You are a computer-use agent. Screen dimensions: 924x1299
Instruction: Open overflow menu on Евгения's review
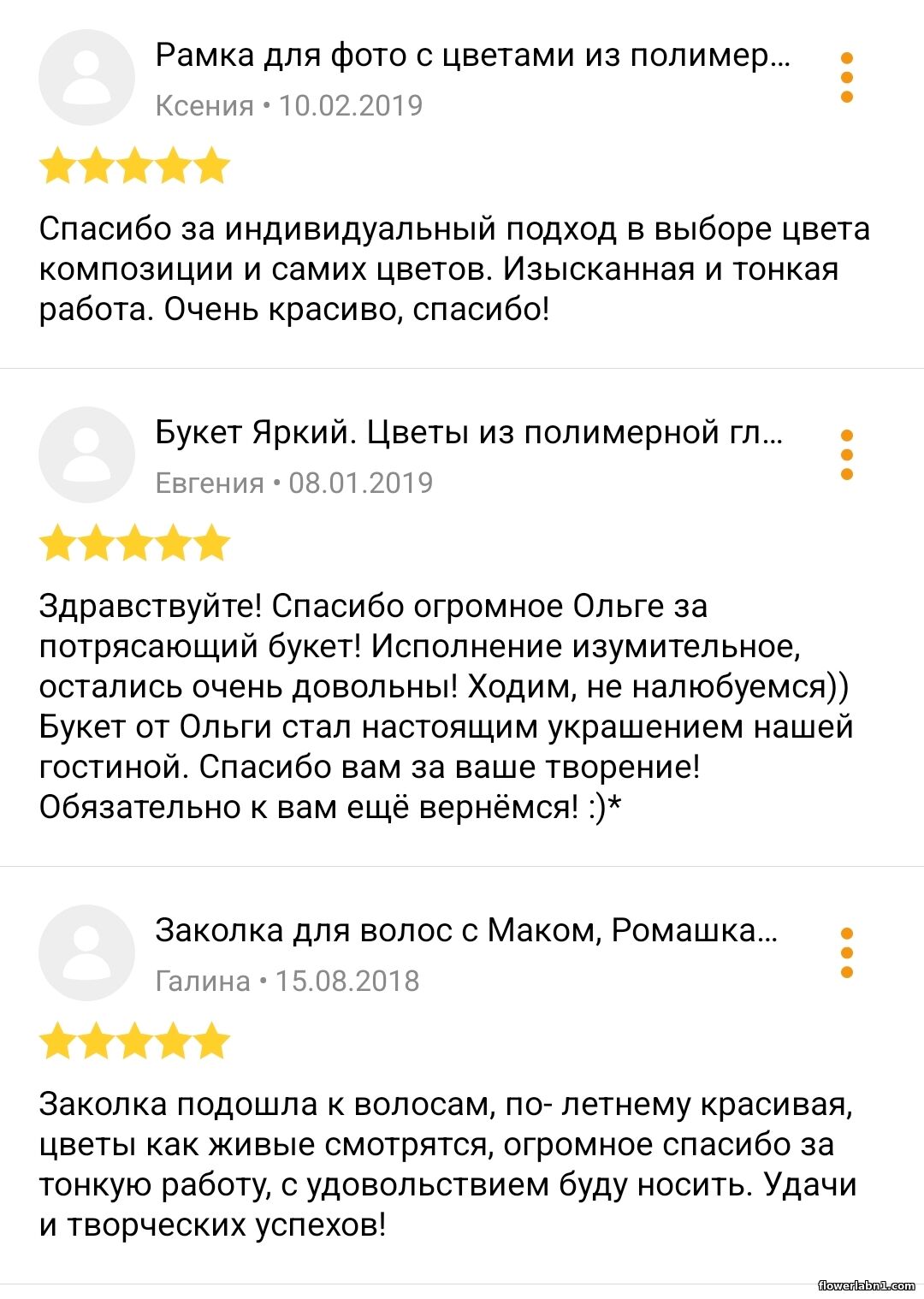click(x=846, y=454)
